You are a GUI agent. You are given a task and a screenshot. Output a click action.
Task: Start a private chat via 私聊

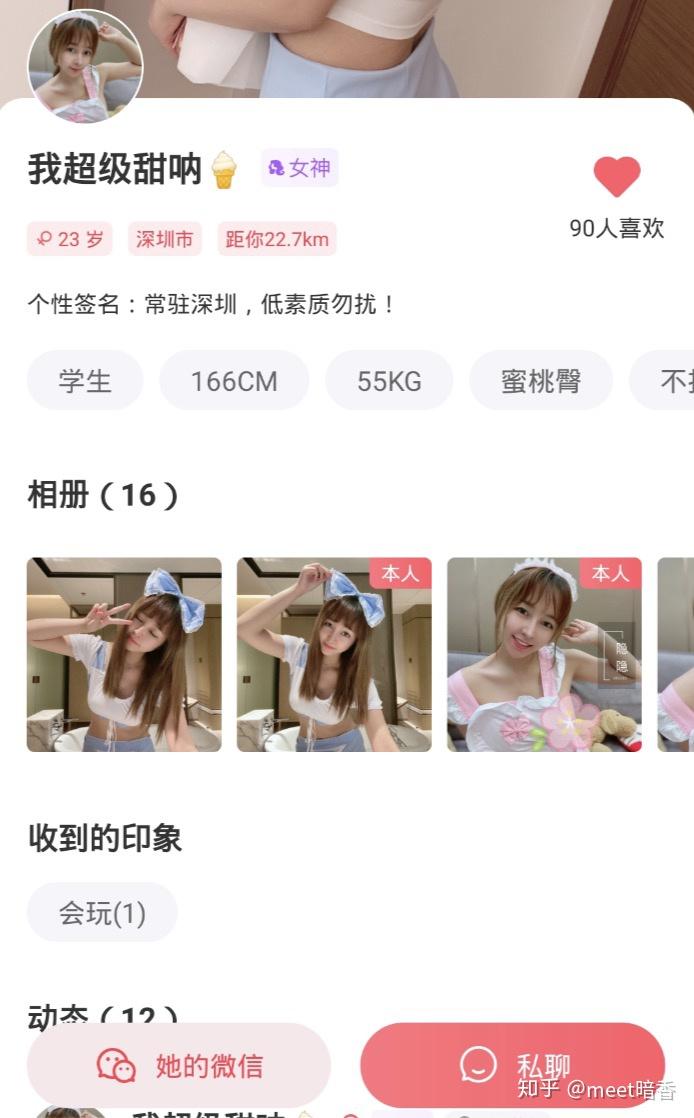tap(512, 1065)
